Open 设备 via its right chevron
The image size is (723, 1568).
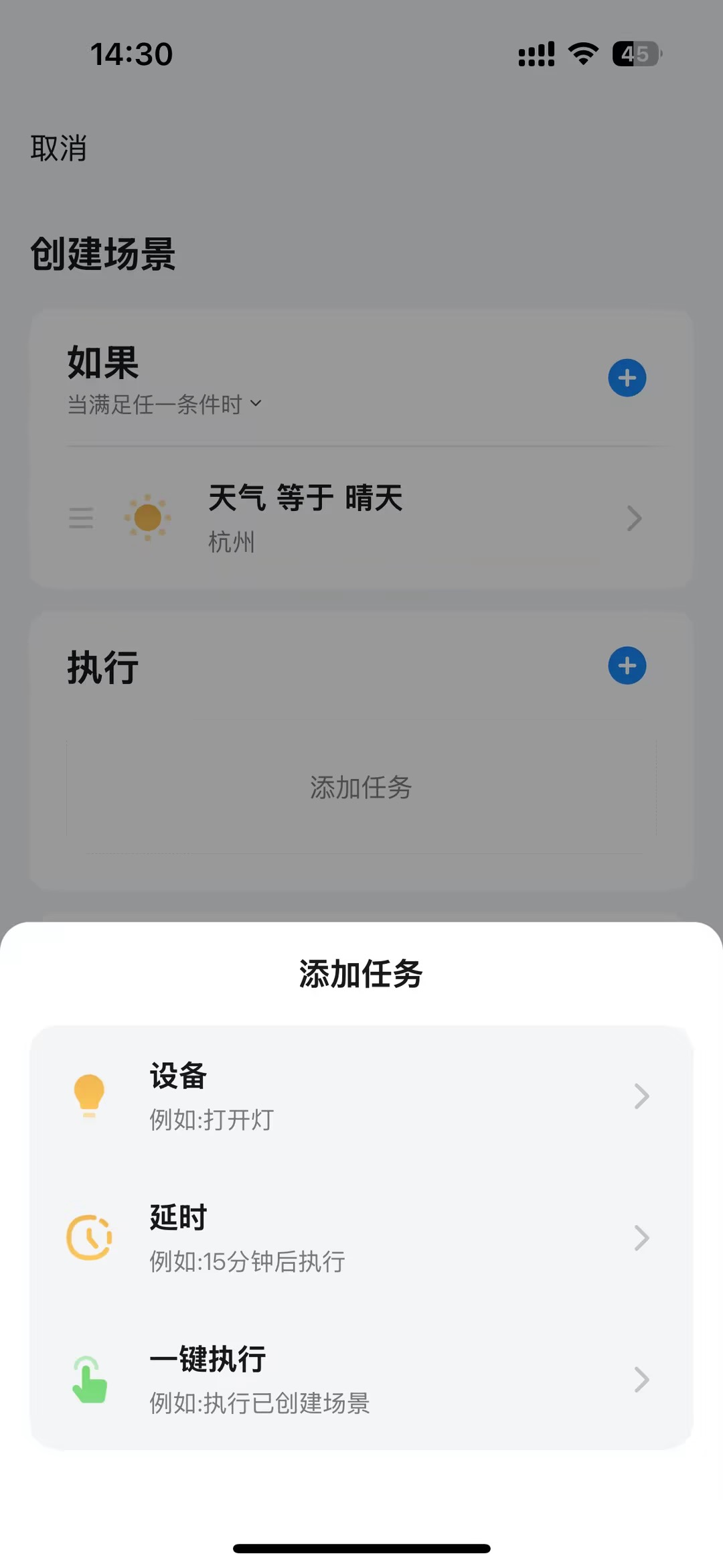click(642, 1096)
